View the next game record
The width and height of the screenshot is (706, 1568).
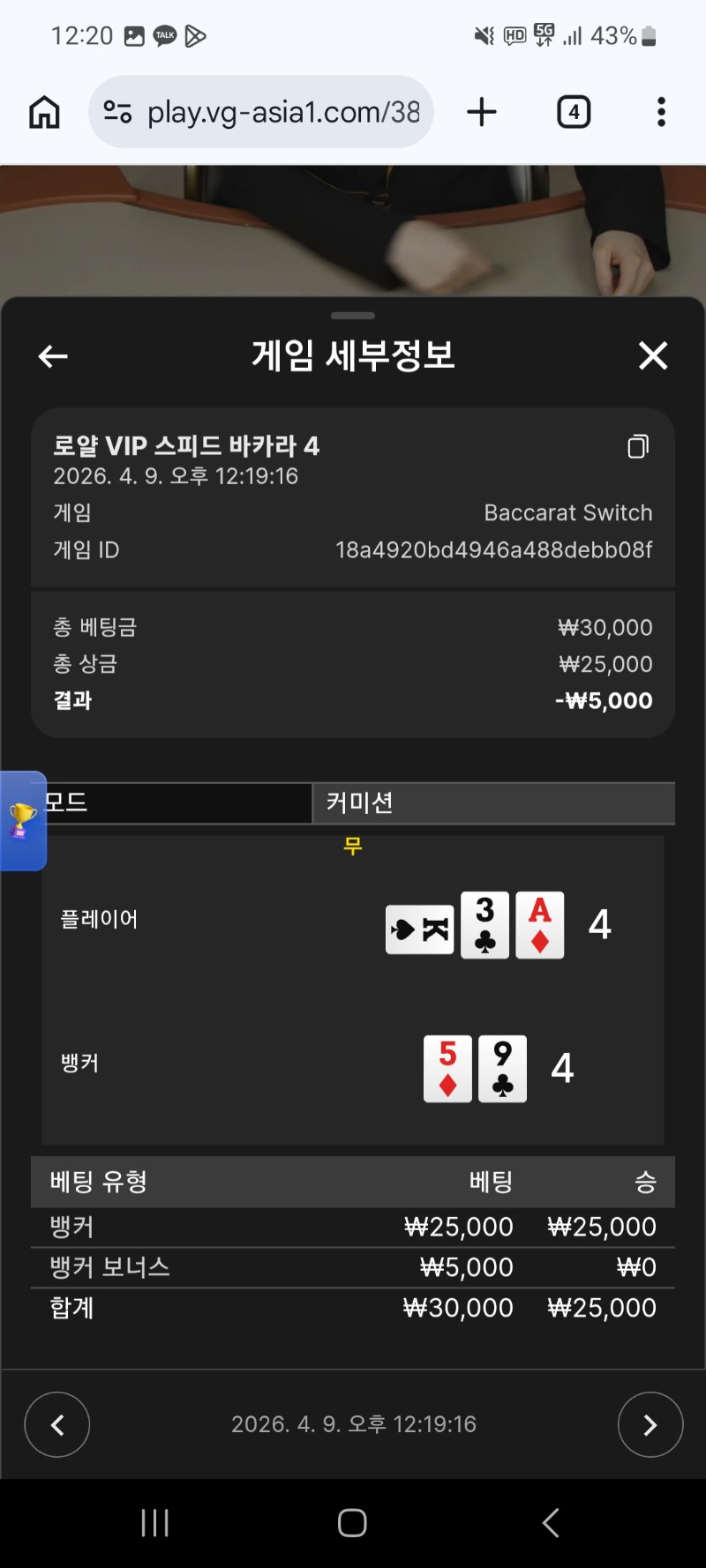coord(650,1424)
